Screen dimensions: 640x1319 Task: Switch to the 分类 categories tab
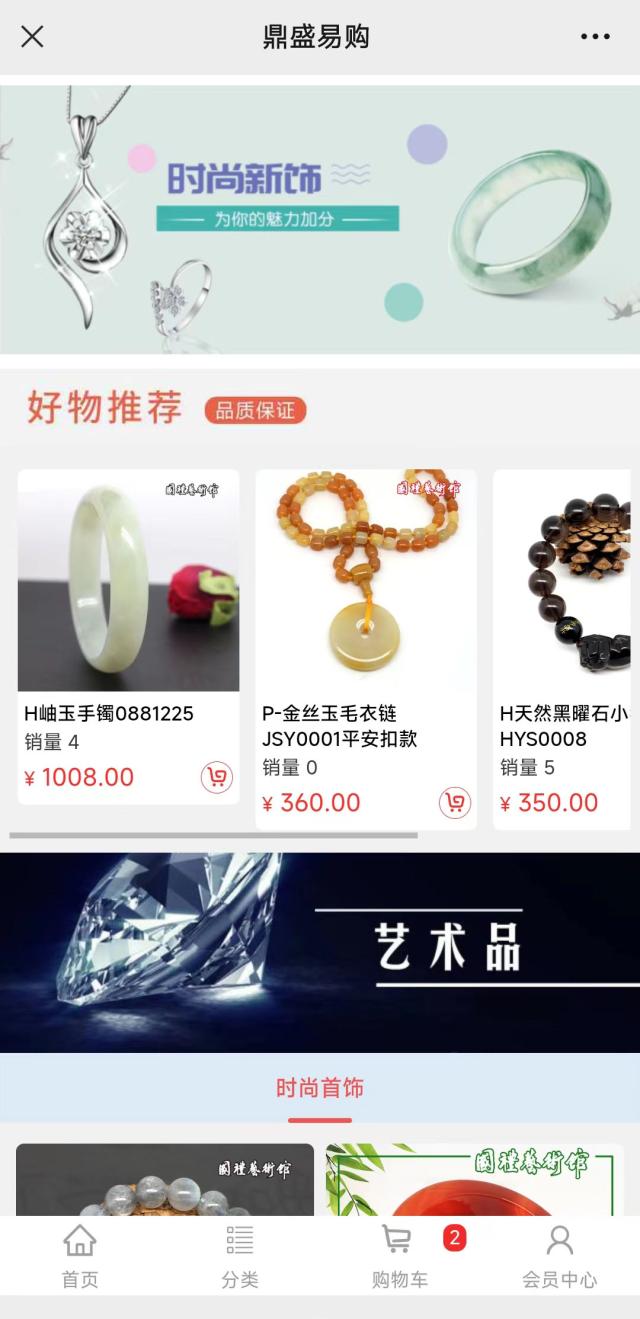pos(240,1256)
